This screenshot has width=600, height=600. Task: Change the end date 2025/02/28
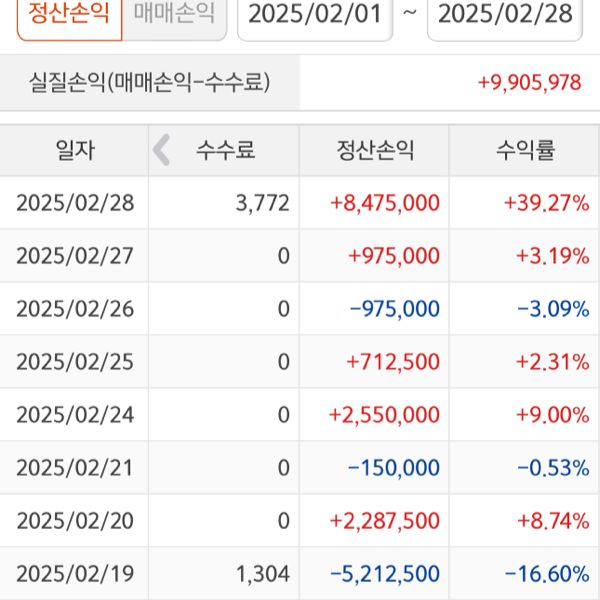[506, 15]
